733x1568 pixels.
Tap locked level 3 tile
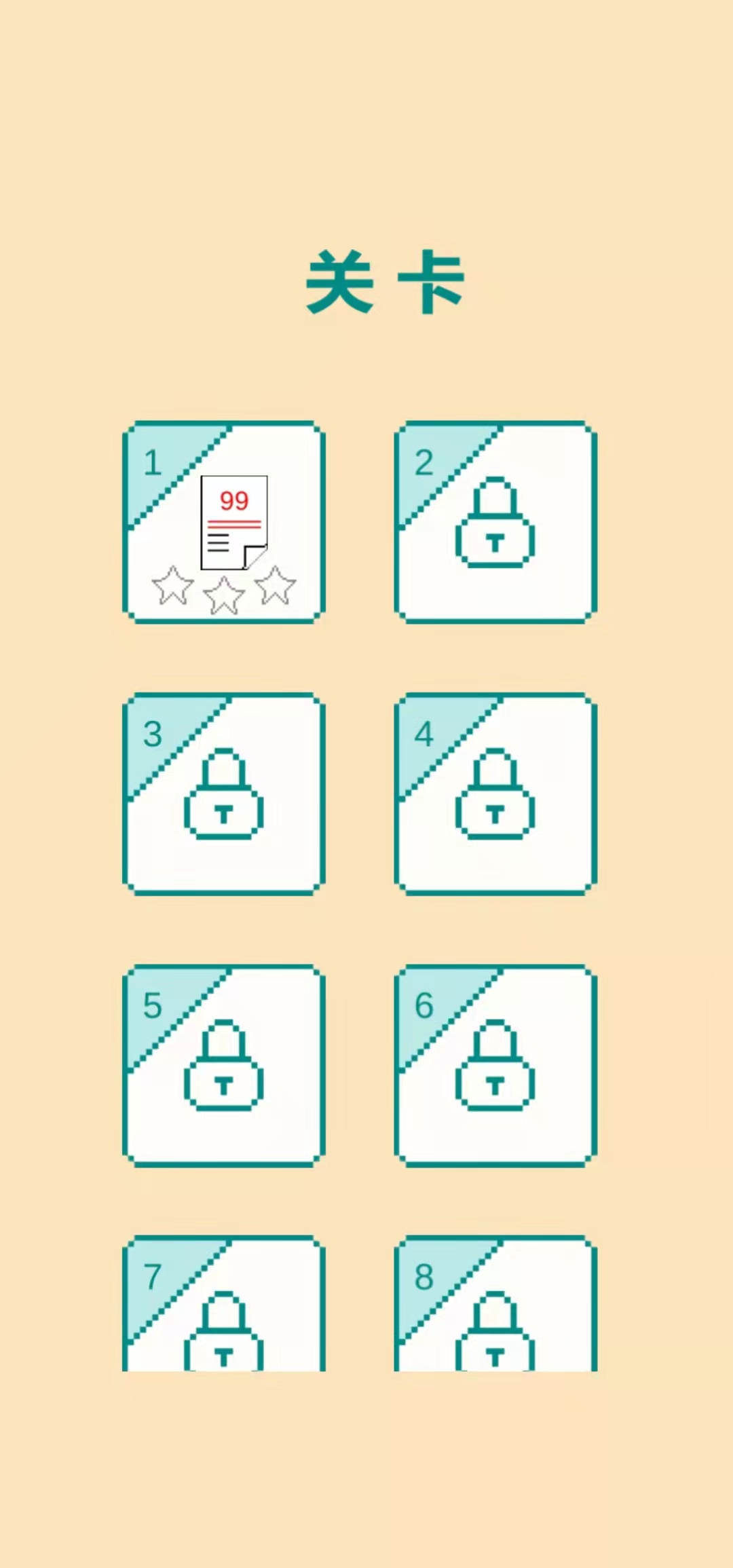point(224,794)
